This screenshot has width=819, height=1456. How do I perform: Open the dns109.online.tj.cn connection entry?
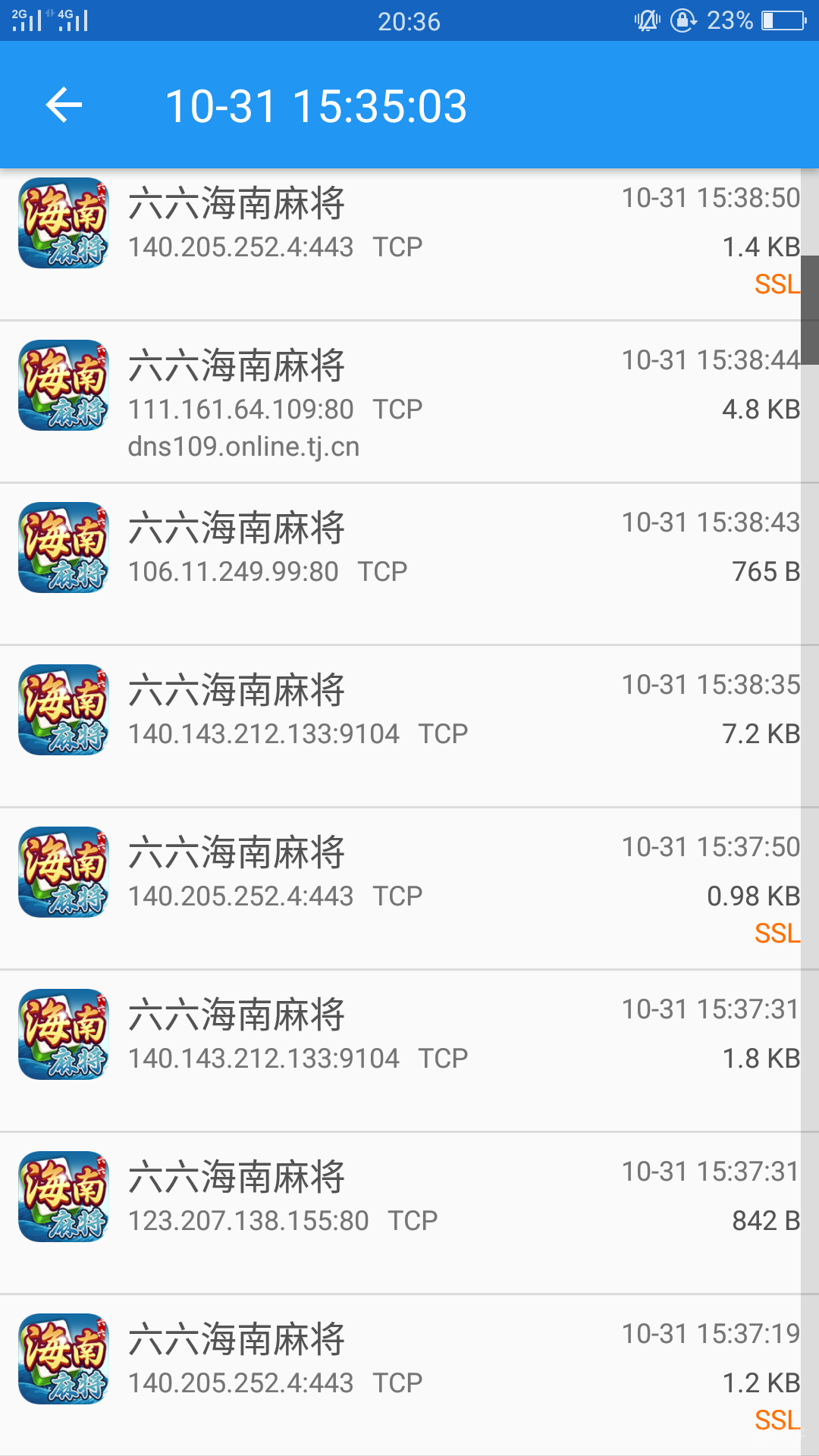pos(409,403)
